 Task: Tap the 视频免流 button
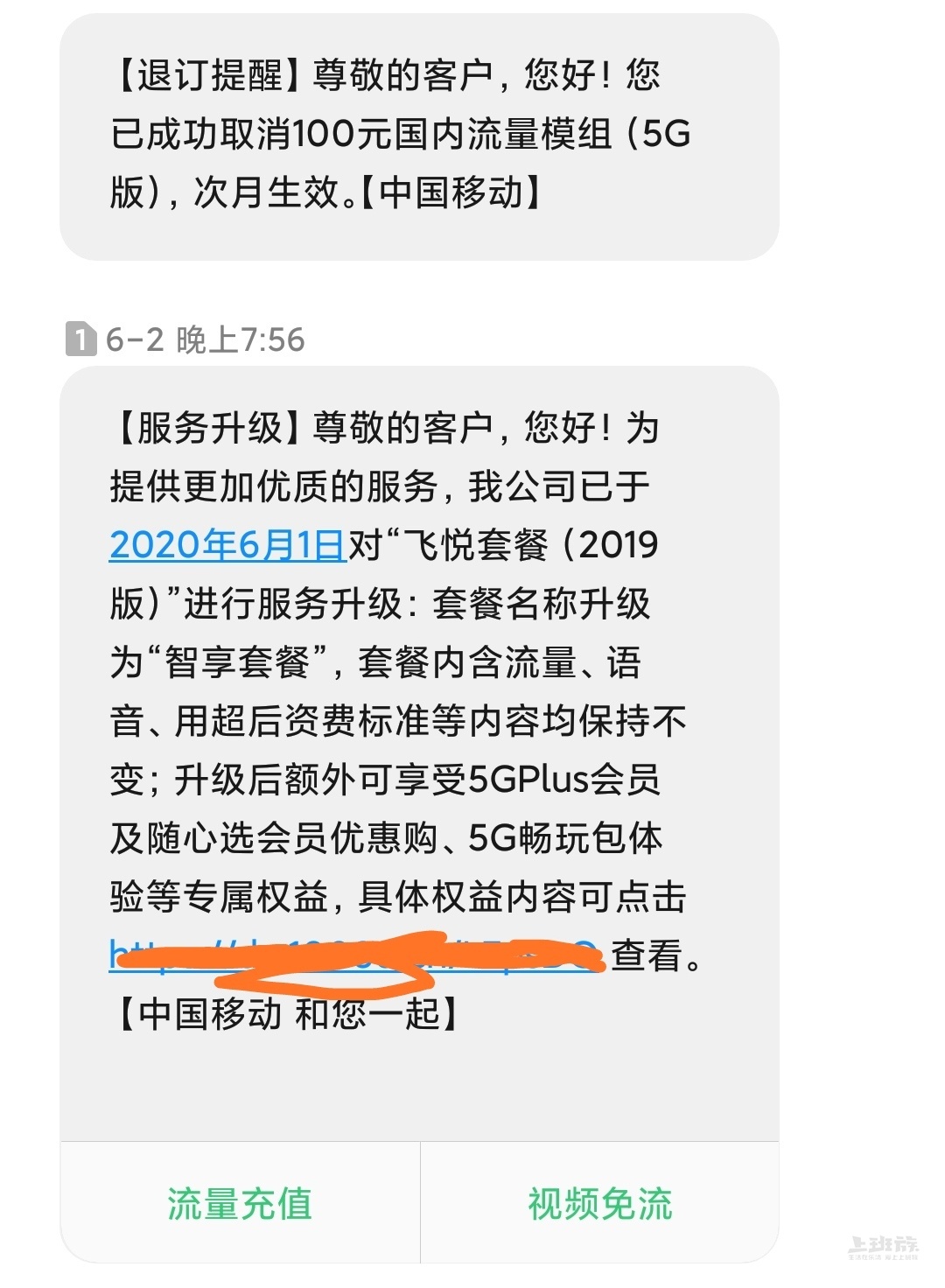click(599, 1204)
